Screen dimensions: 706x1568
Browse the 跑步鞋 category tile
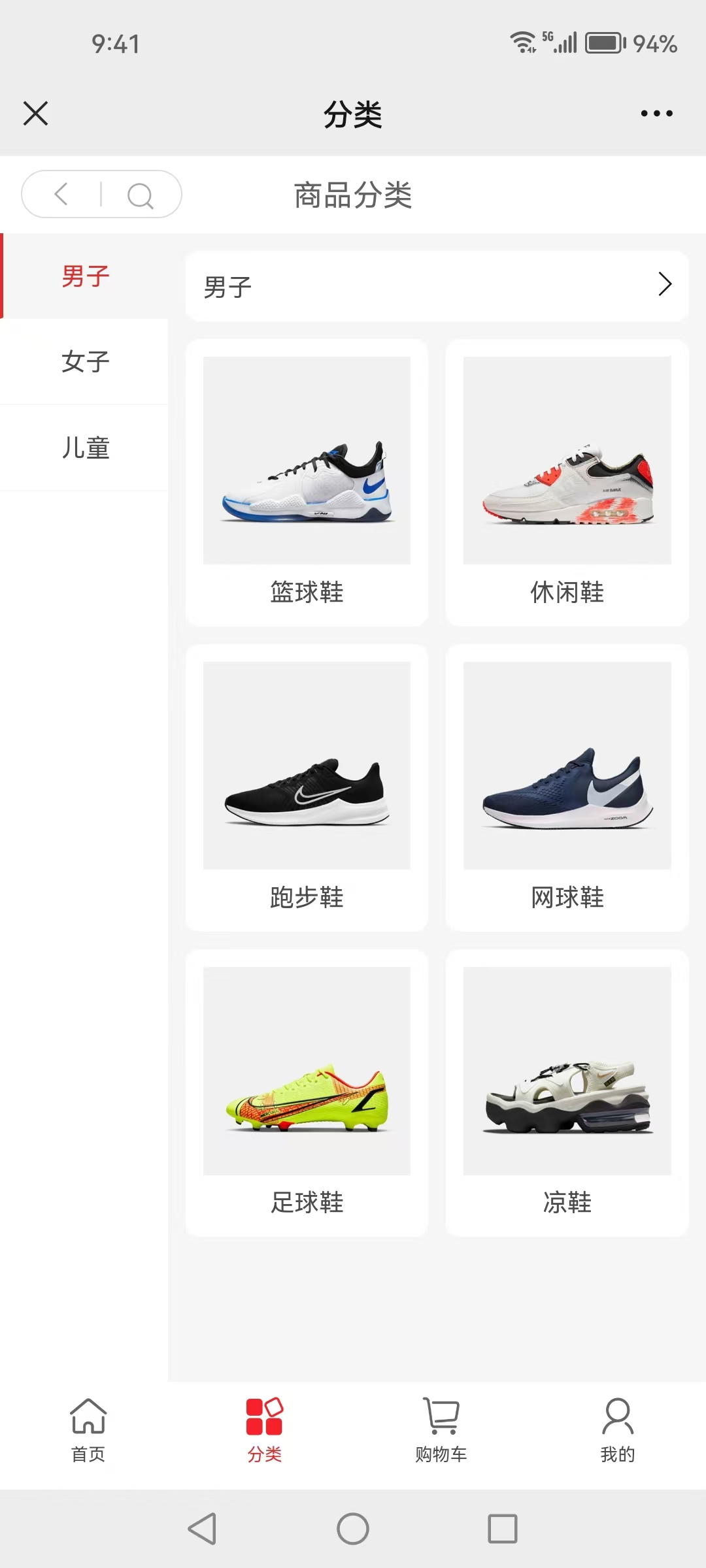point(307,787)
